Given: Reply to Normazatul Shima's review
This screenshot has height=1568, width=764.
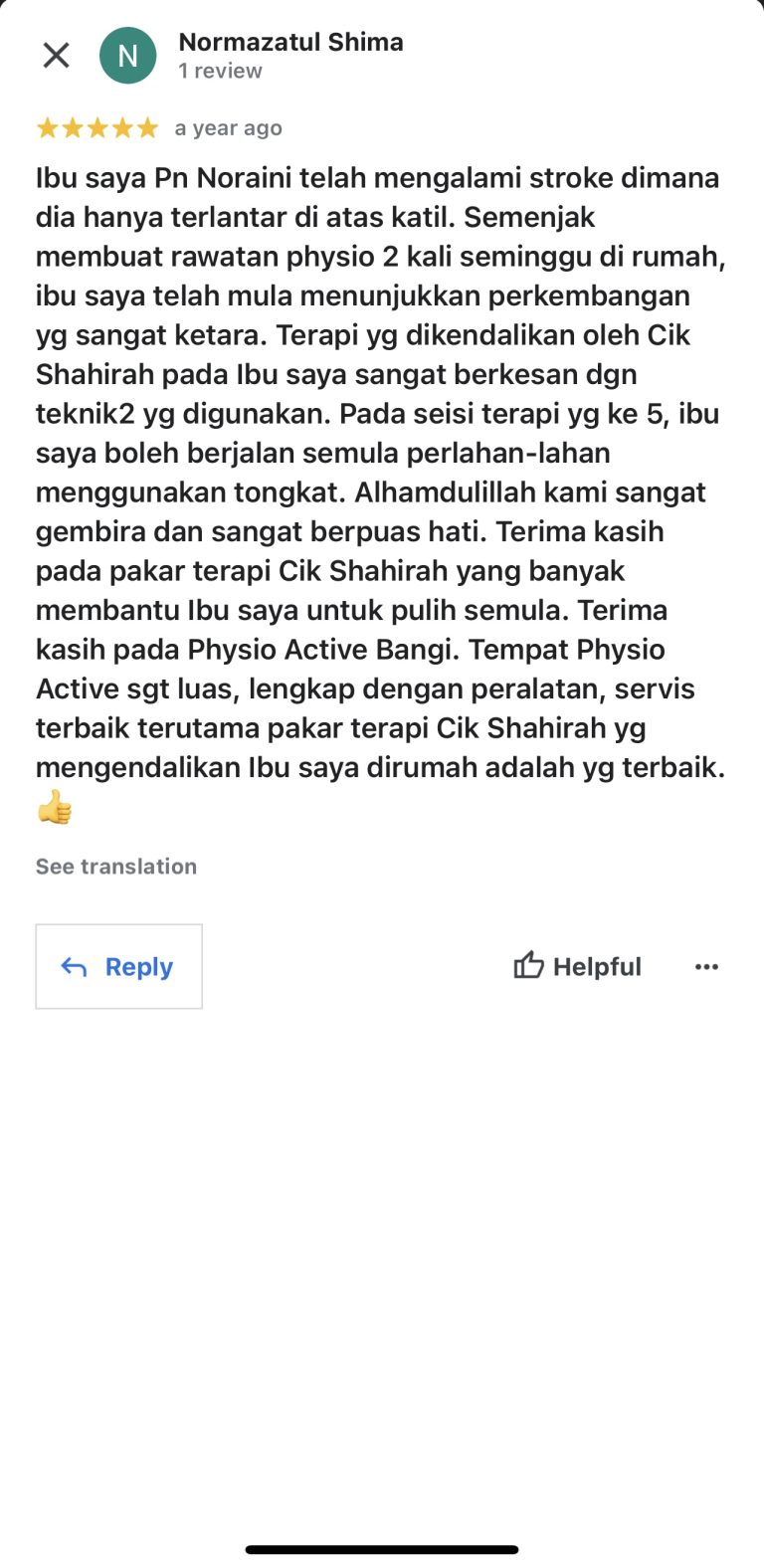Looking at the screenshot, I should pyautogui.click(x=119, y=967).
